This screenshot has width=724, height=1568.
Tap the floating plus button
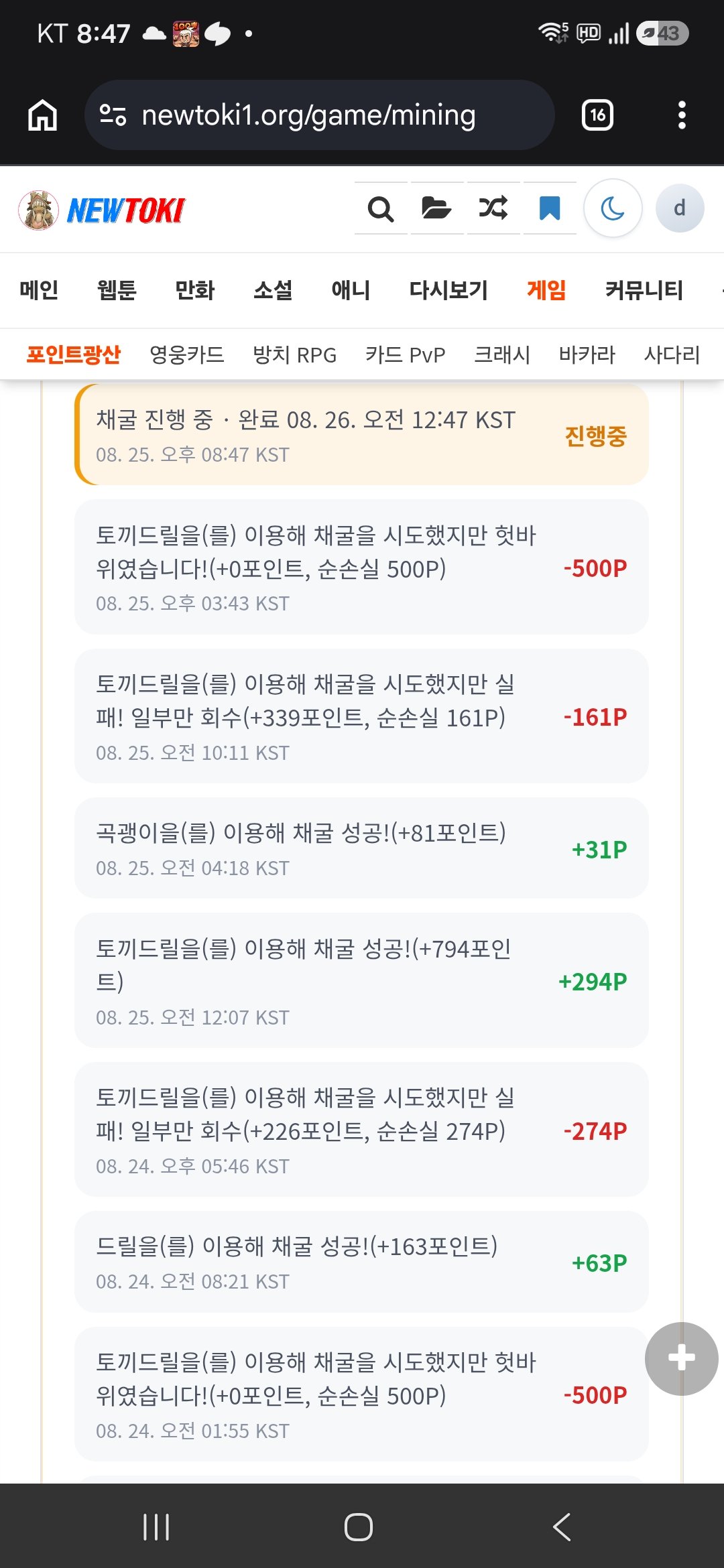pos(681,1358)
